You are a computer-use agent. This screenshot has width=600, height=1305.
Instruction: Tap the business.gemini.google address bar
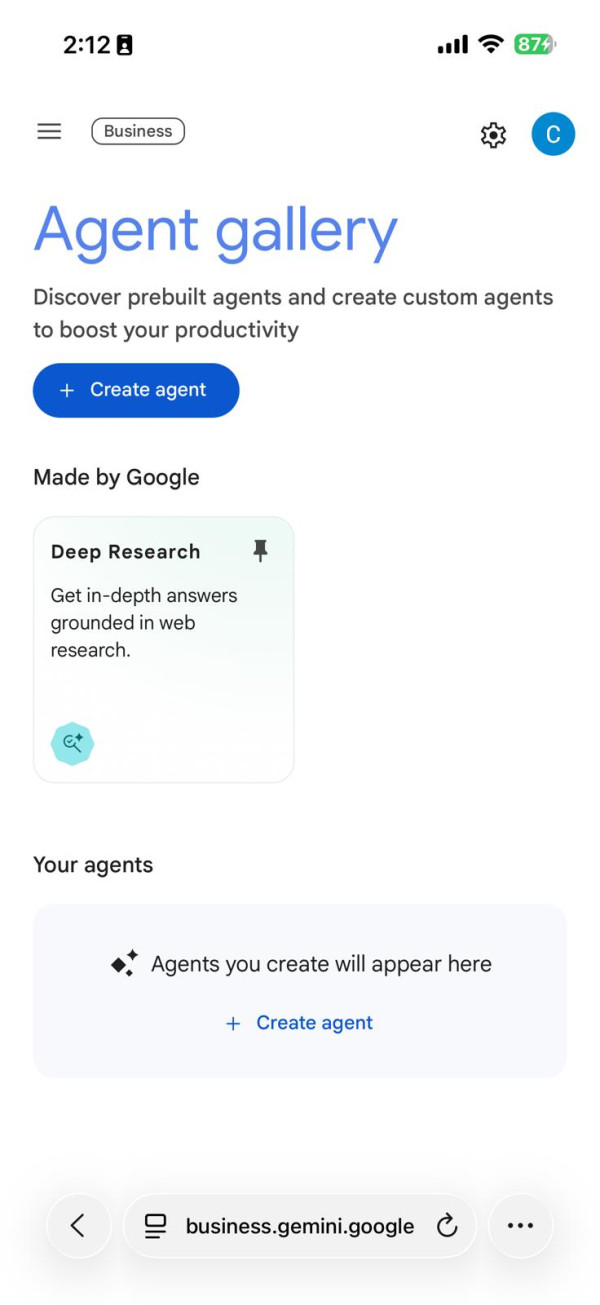tap(298, 1226)
